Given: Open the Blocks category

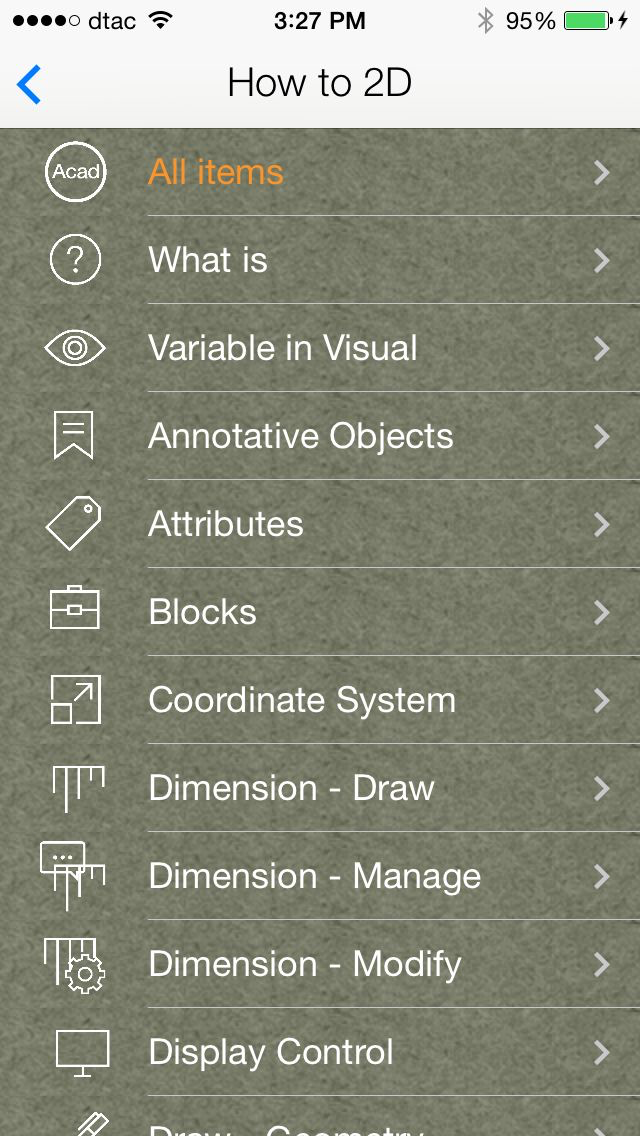Looking at the screenshot, I should pyautogui.click(x=320, y=612).
